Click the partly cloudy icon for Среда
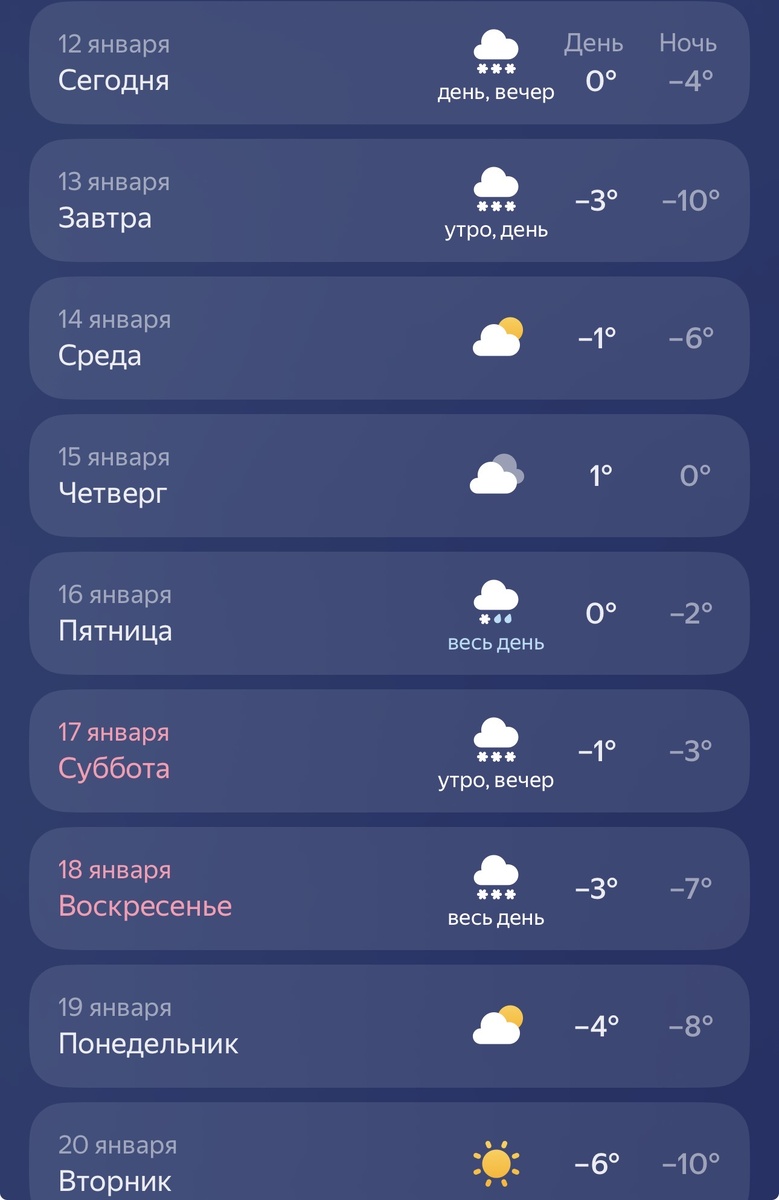Viewport: 779px width, 1200px height. click(497, 335)
